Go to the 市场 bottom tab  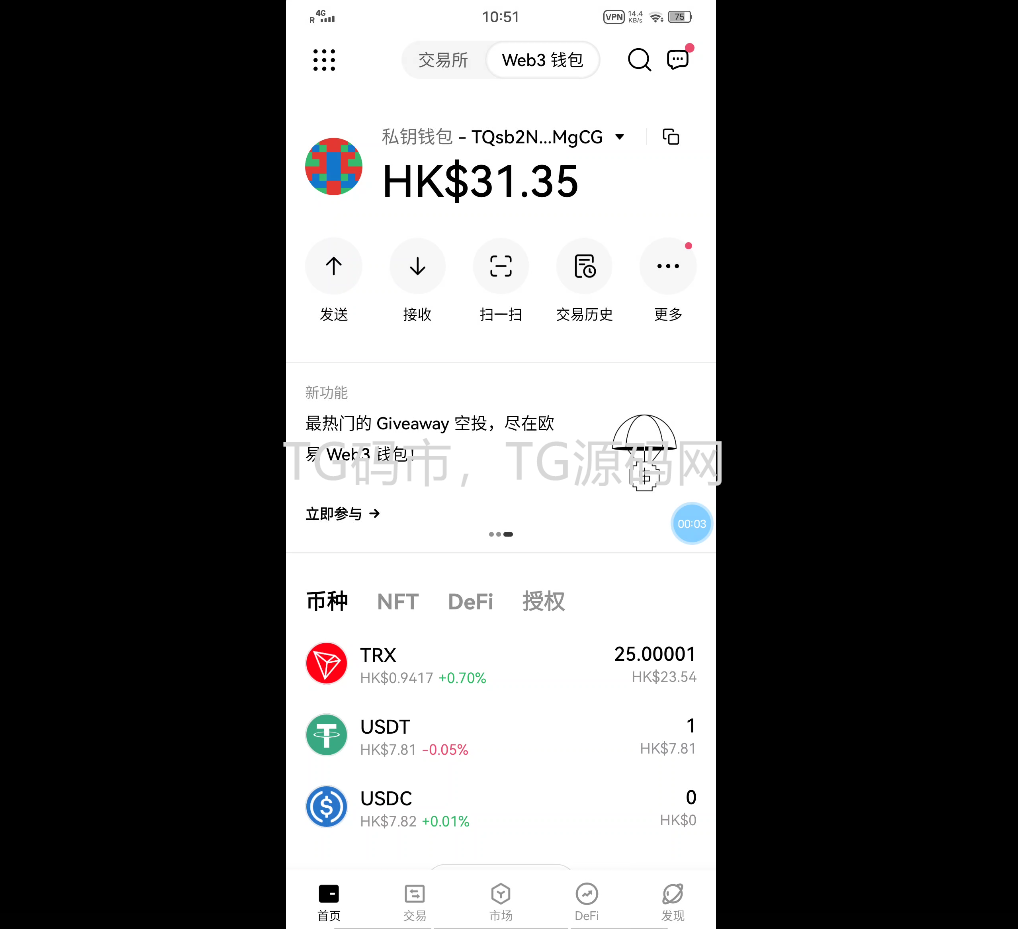(501, 902)
